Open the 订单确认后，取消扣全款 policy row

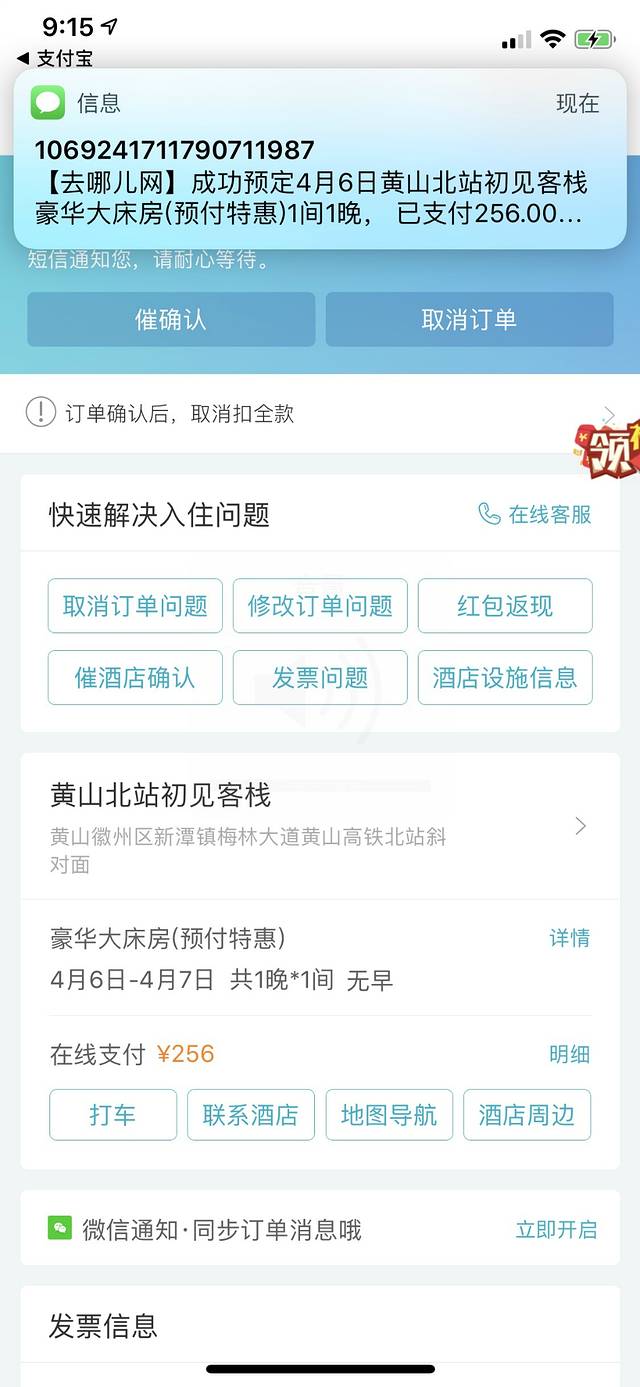[x=320, y=413]
